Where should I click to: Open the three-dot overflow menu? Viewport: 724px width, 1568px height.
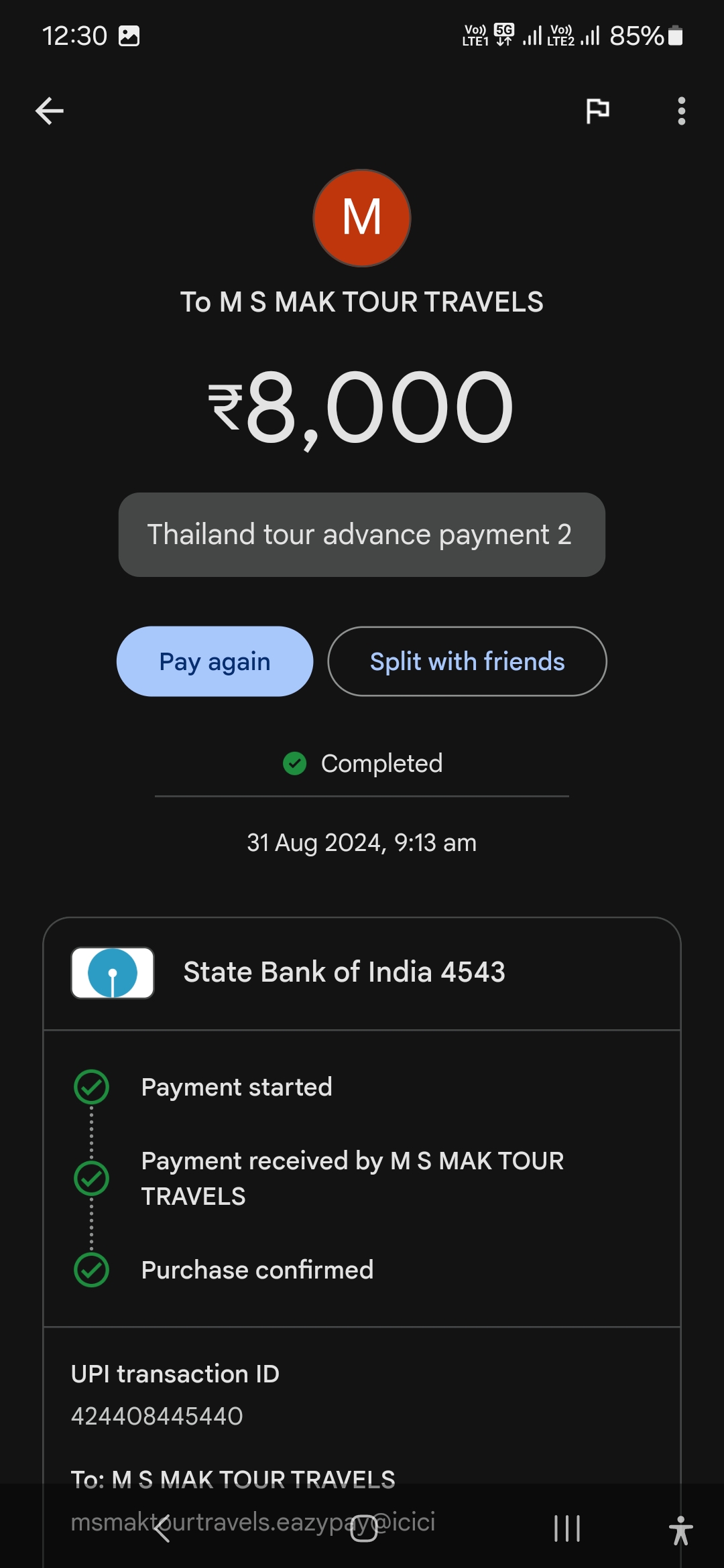681,111
